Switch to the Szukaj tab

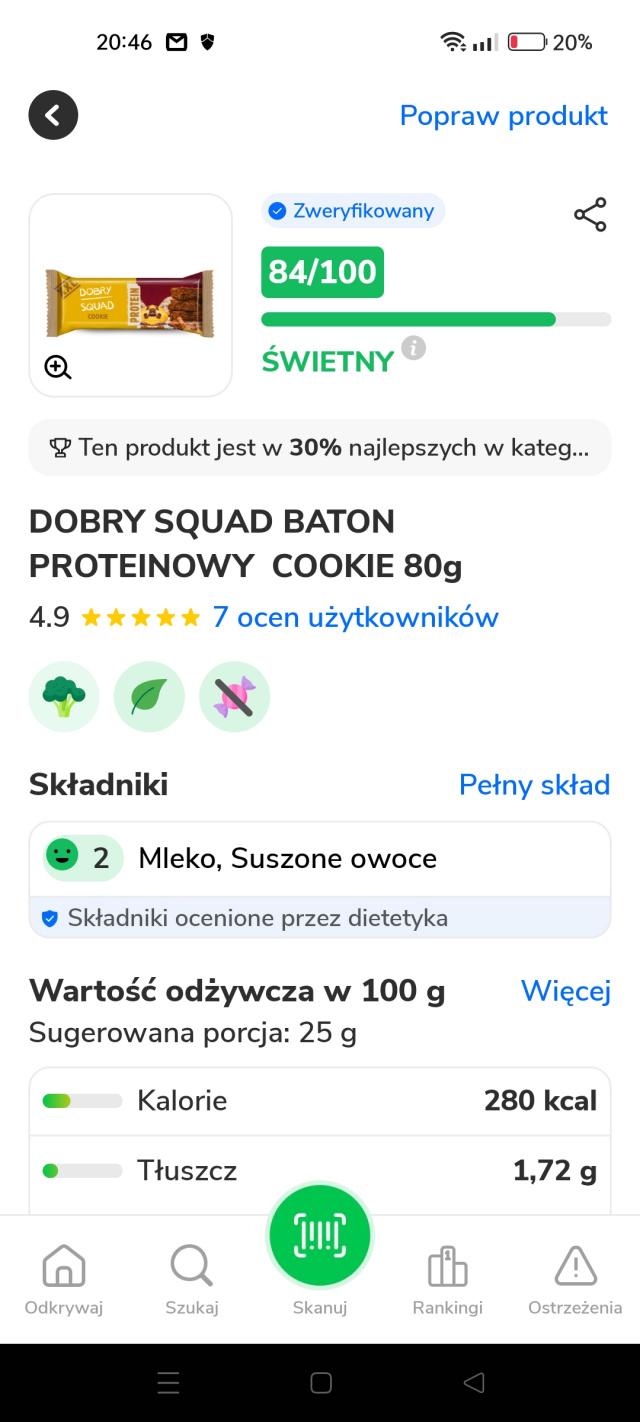click(192, 1280)
